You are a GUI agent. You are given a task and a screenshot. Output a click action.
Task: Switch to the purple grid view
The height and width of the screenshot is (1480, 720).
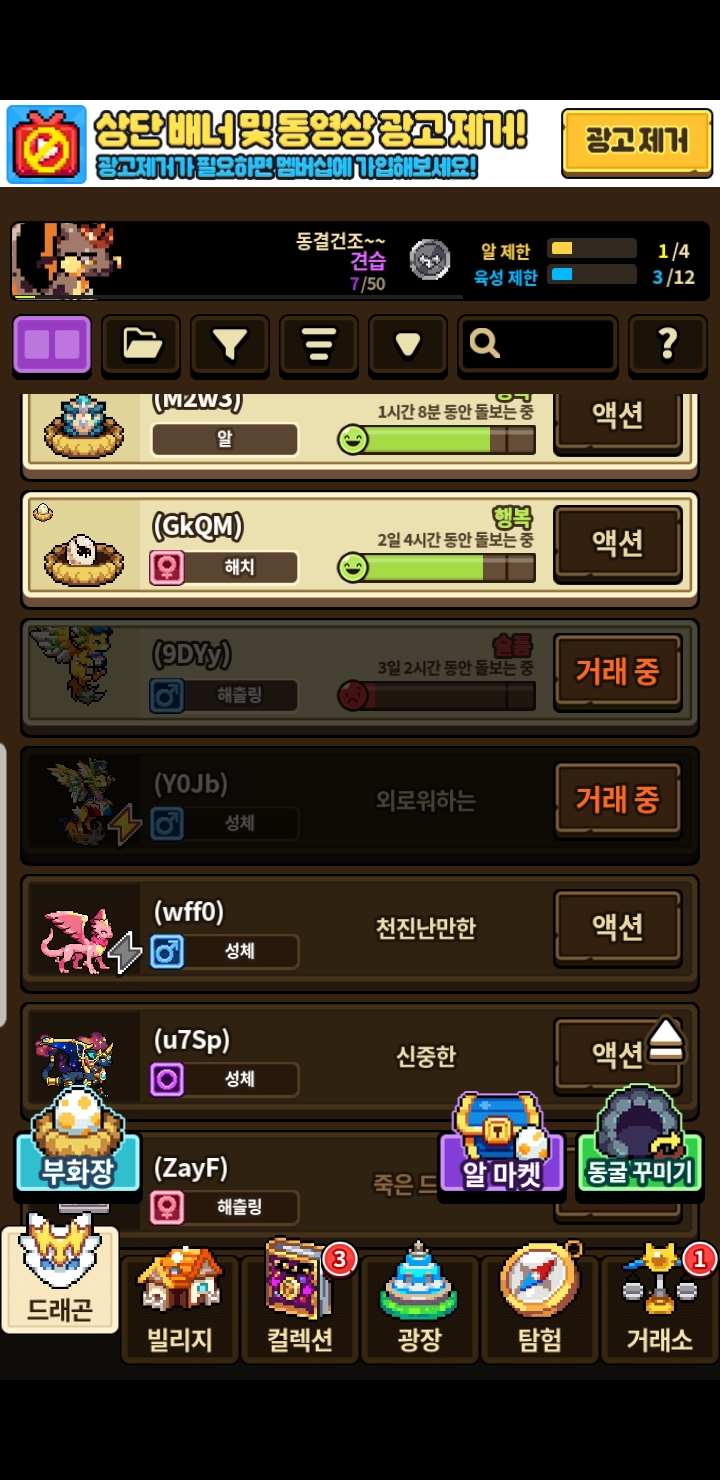(x=52, y=345)
